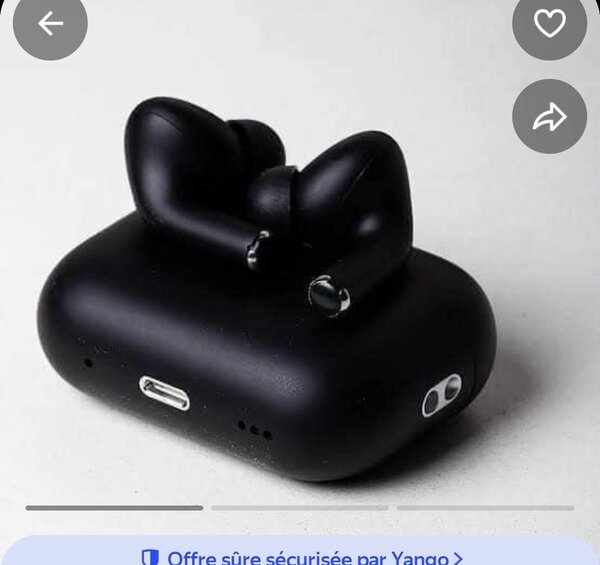Viewport: 600px width, 565px height.
Task: Open the Offre sûre sécurisée par Yango link
Action: (300, 556)
